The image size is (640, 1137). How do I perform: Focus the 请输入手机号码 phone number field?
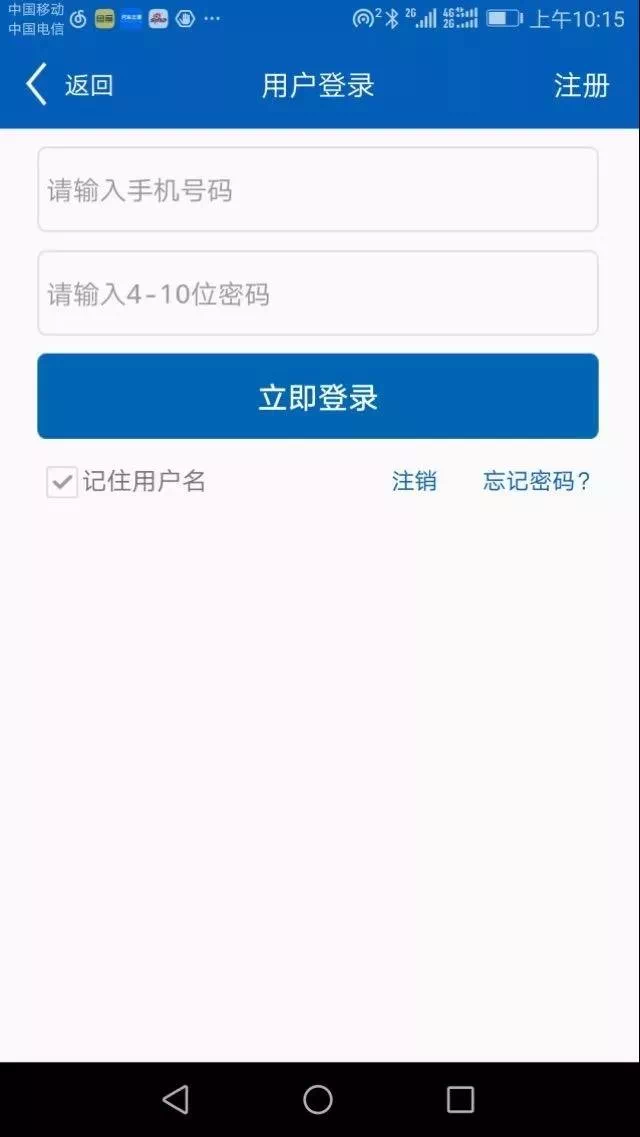pyautogui.click(x=318, y=190)
